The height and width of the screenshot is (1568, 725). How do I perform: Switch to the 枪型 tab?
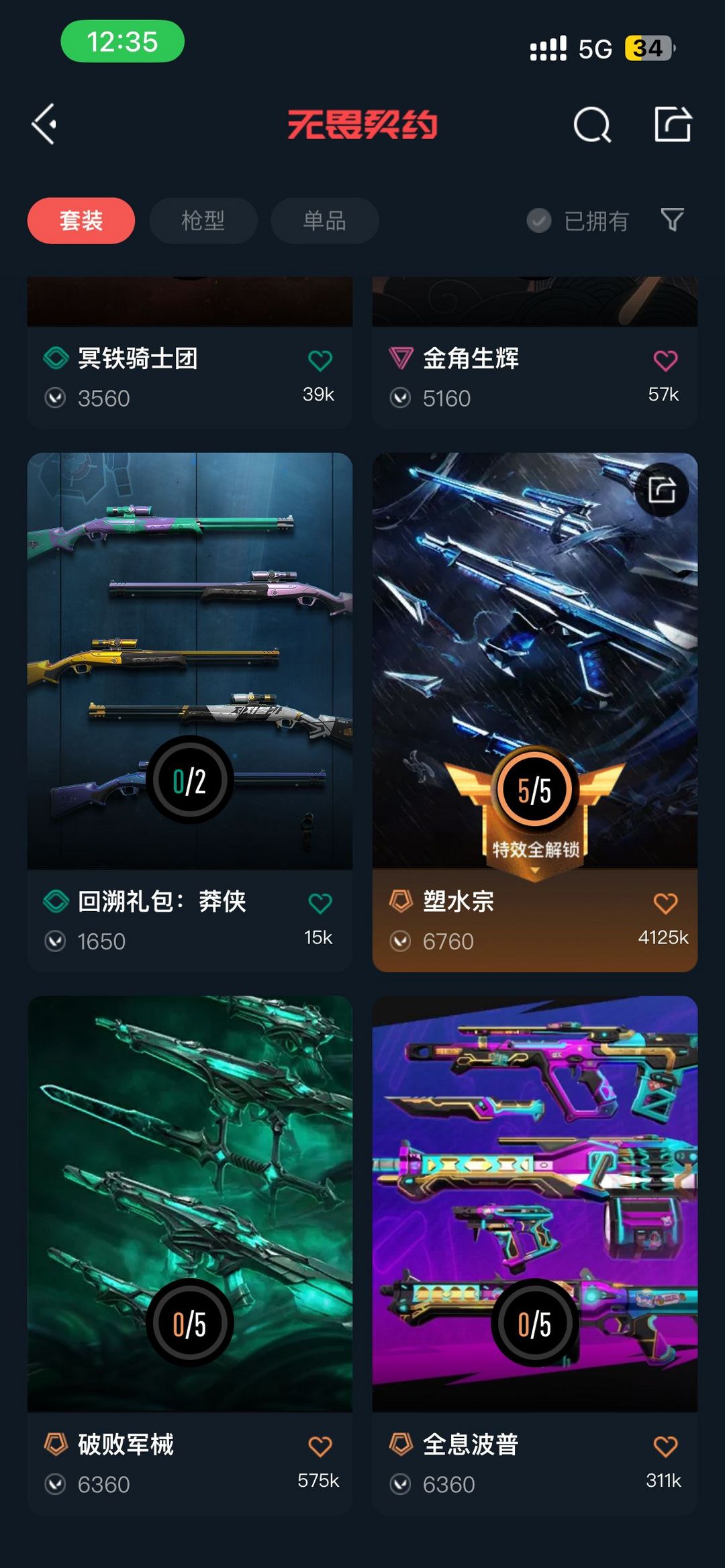tap(203, 221)
